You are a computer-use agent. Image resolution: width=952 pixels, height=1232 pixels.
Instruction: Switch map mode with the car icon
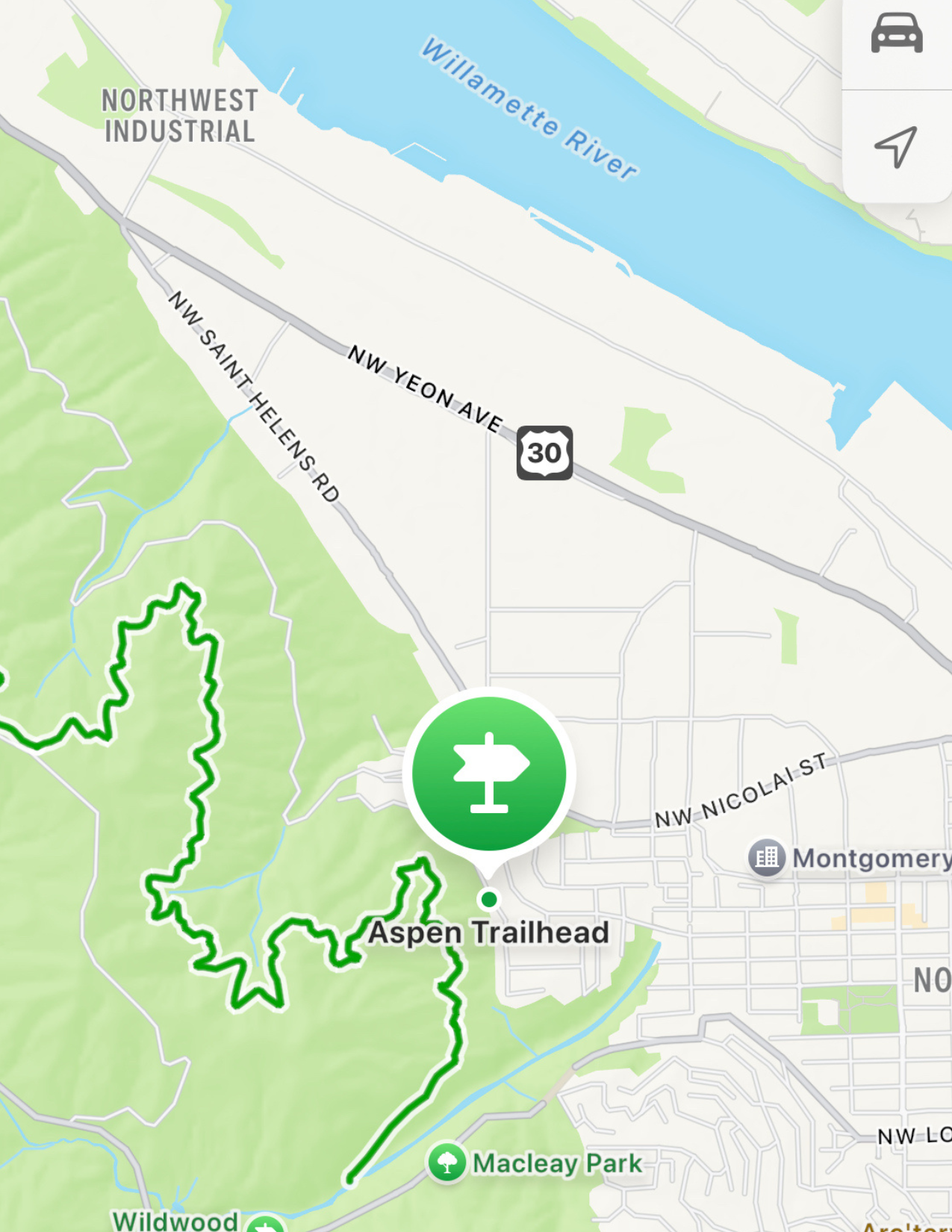tap(896, 34)
